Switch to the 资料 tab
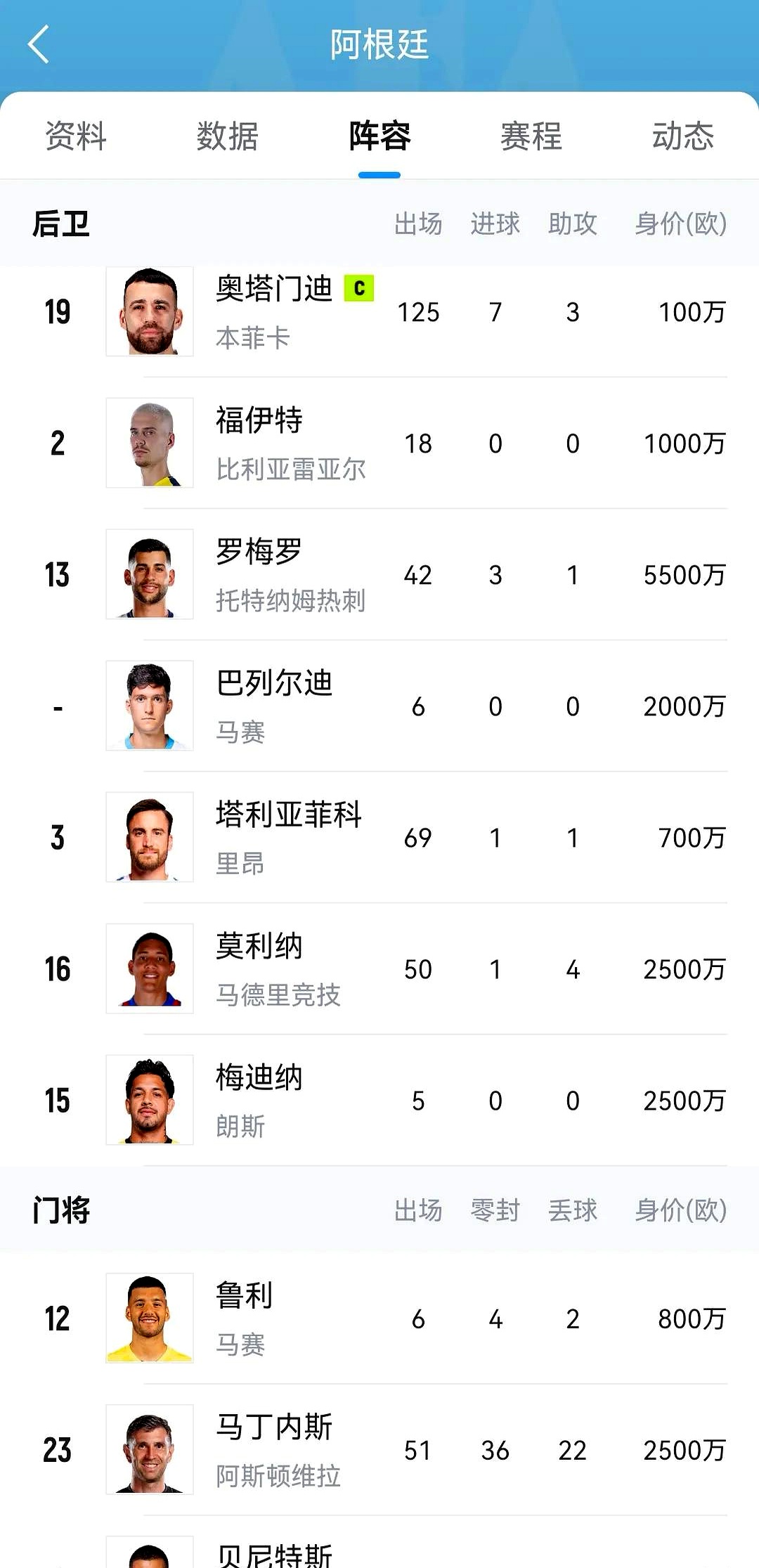The image size is (759, 1568). point(74,138)
